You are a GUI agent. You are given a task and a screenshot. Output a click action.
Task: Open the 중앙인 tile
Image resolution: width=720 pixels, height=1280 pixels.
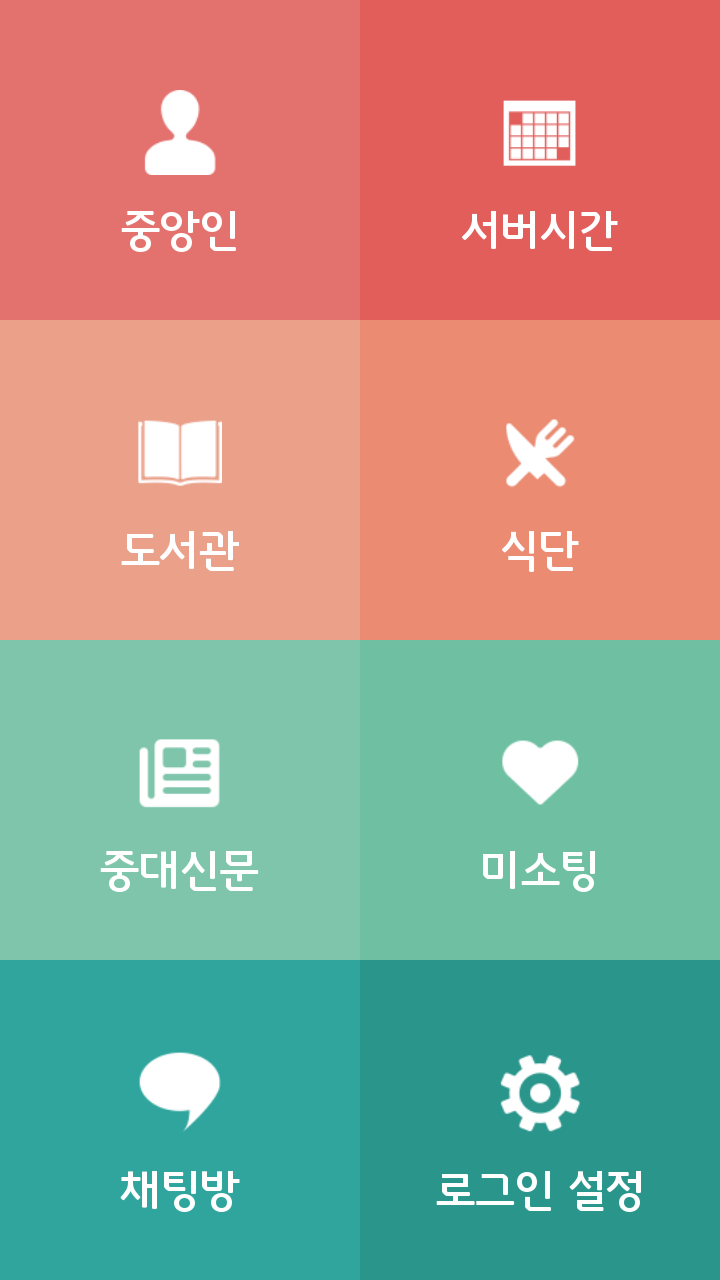[x=180, y=160]
